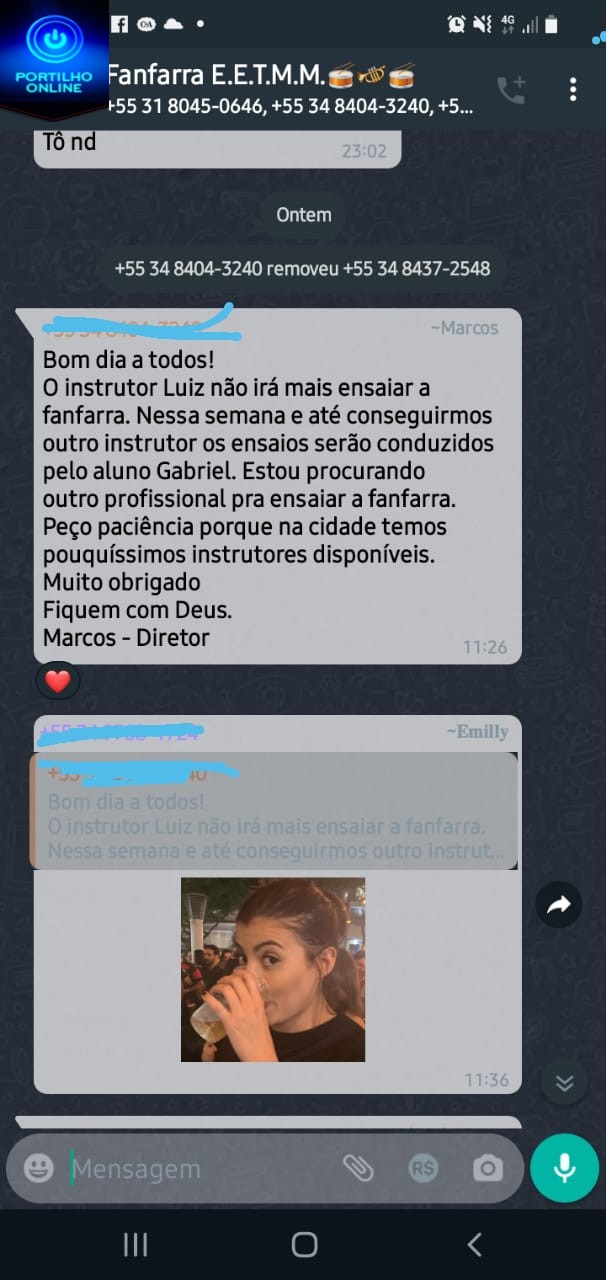The image size is (606, 1280).
Task: Go to the home screen
Action: point(304,1244)
